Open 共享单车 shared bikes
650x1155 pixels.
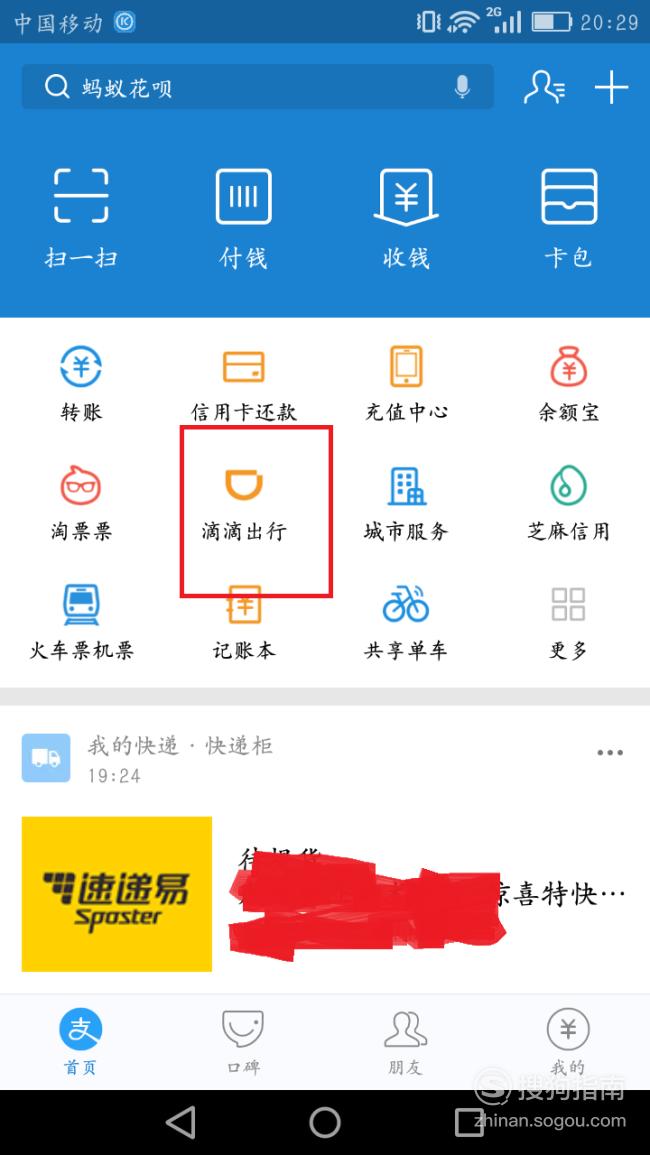(x=406, y=622)
